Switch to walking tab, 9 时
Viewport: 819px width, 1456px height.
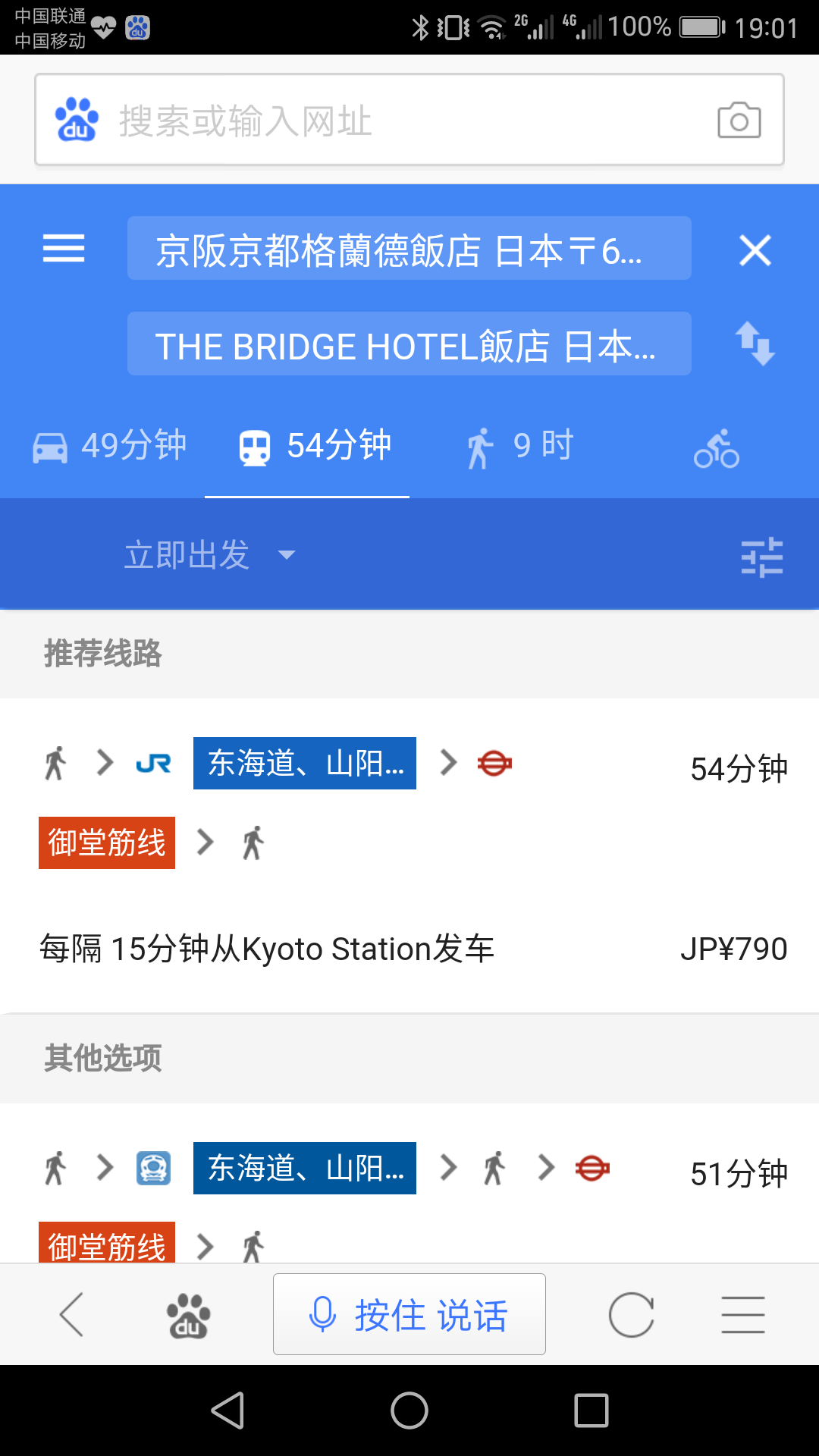click(x=520, y=446)
